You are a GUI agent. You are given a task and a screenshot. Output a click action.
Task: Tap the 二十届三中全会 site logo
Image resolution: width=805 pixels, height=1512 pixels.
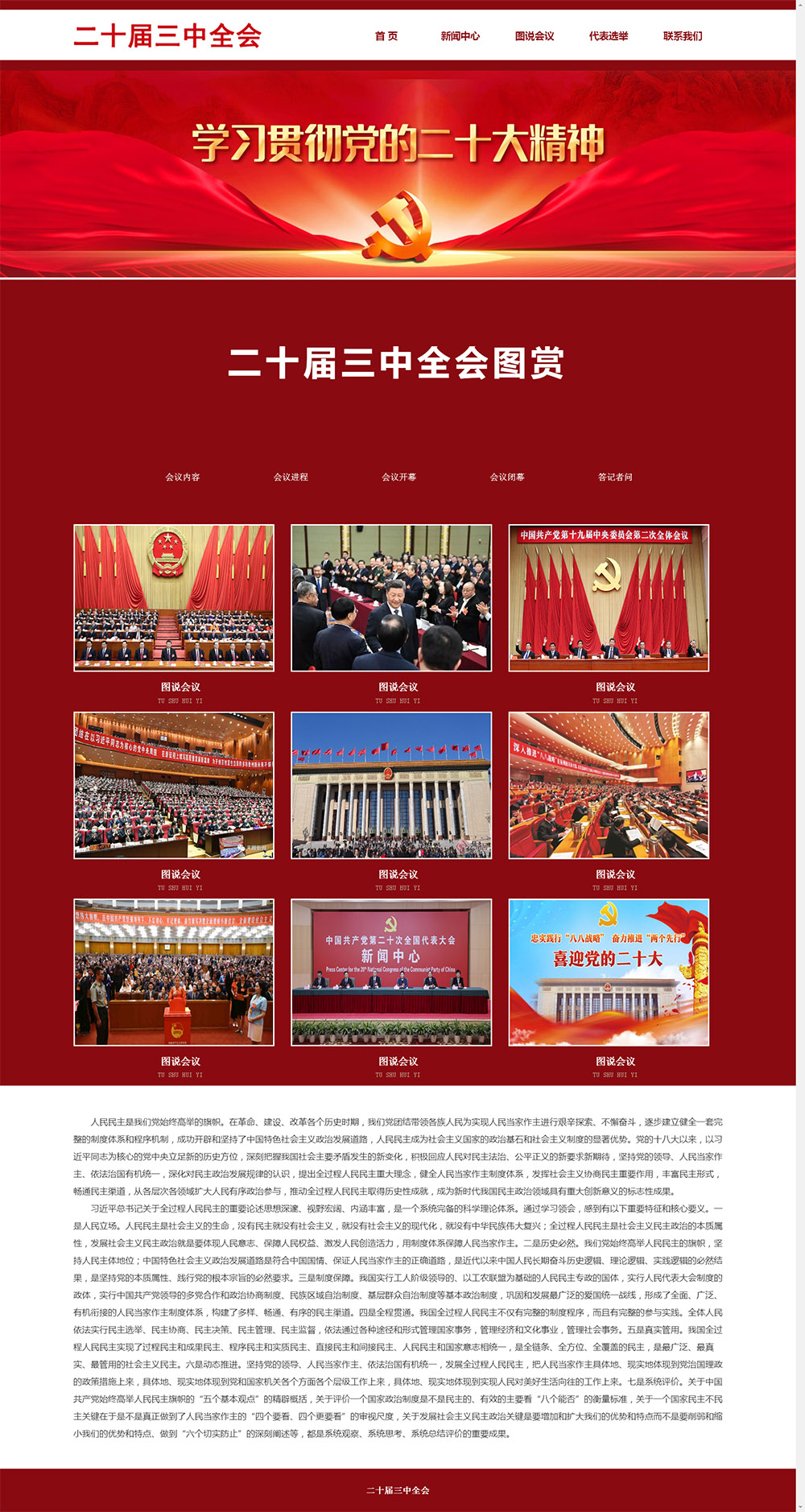pyautogui.click(x=167, y=36)
